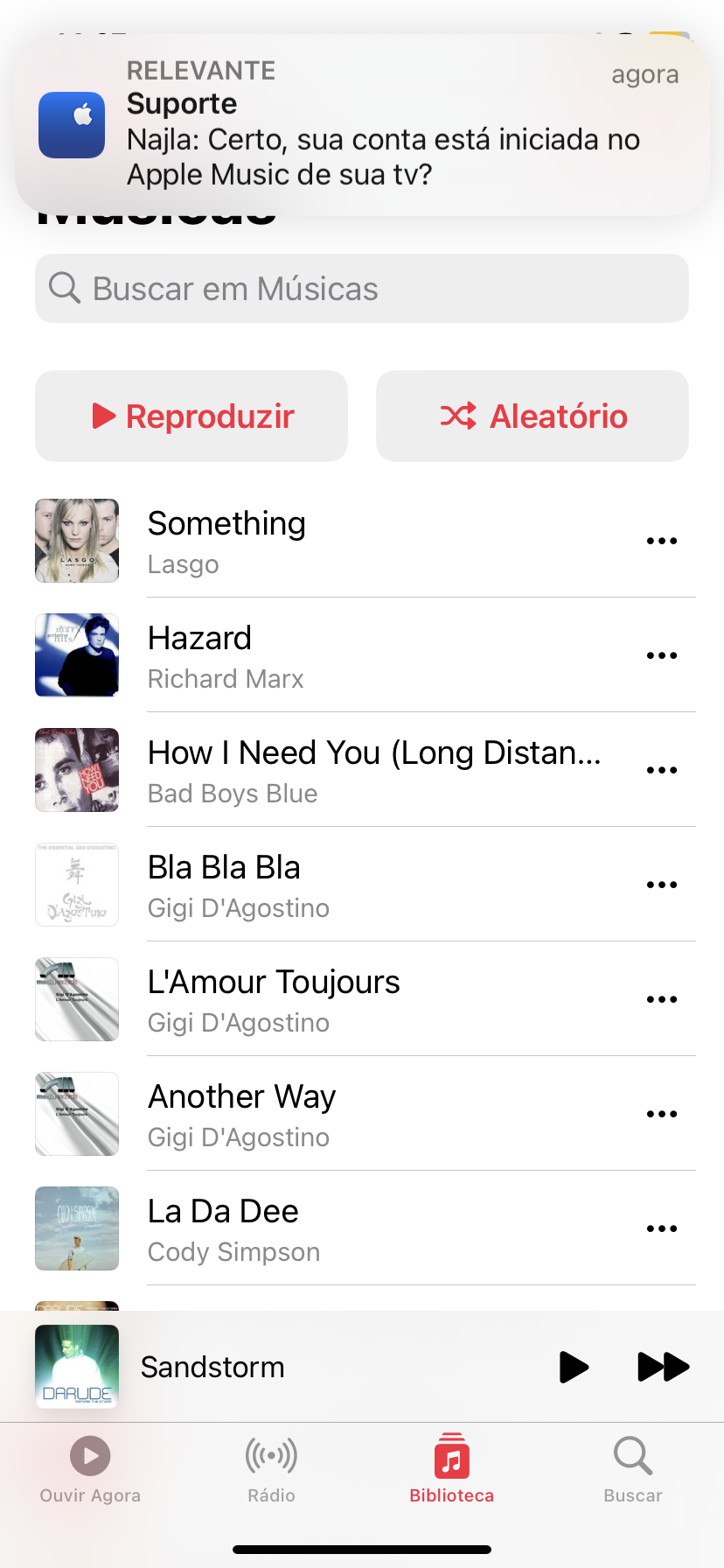Start playback with the Reproduzir button
The image size is (724, 1568).
tap(191, 416)
